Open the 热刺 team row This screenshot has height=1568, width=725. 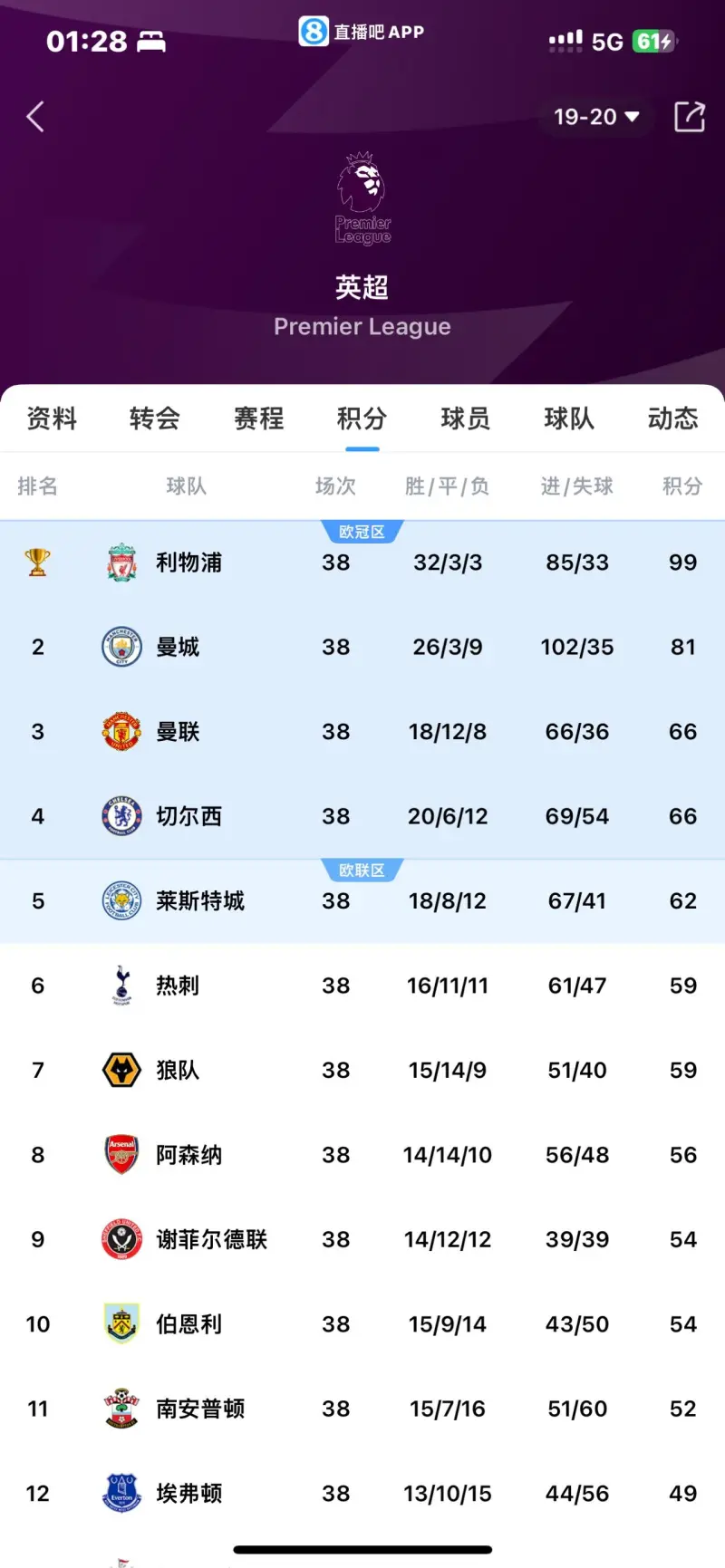pyautogui.click(x=362, y=986)
